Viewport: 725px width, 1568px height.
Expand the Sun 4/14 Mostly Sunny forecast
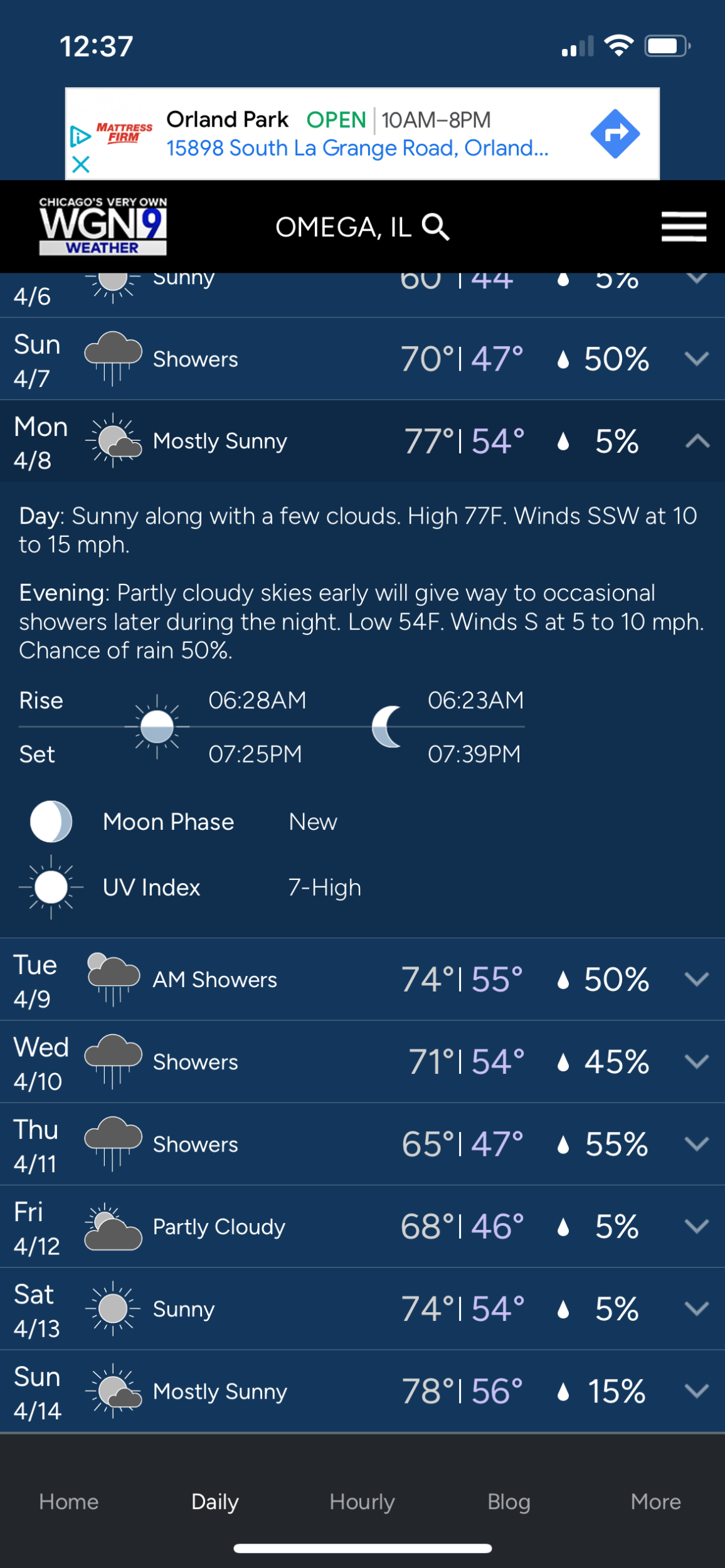click(x=696, y=1391)
